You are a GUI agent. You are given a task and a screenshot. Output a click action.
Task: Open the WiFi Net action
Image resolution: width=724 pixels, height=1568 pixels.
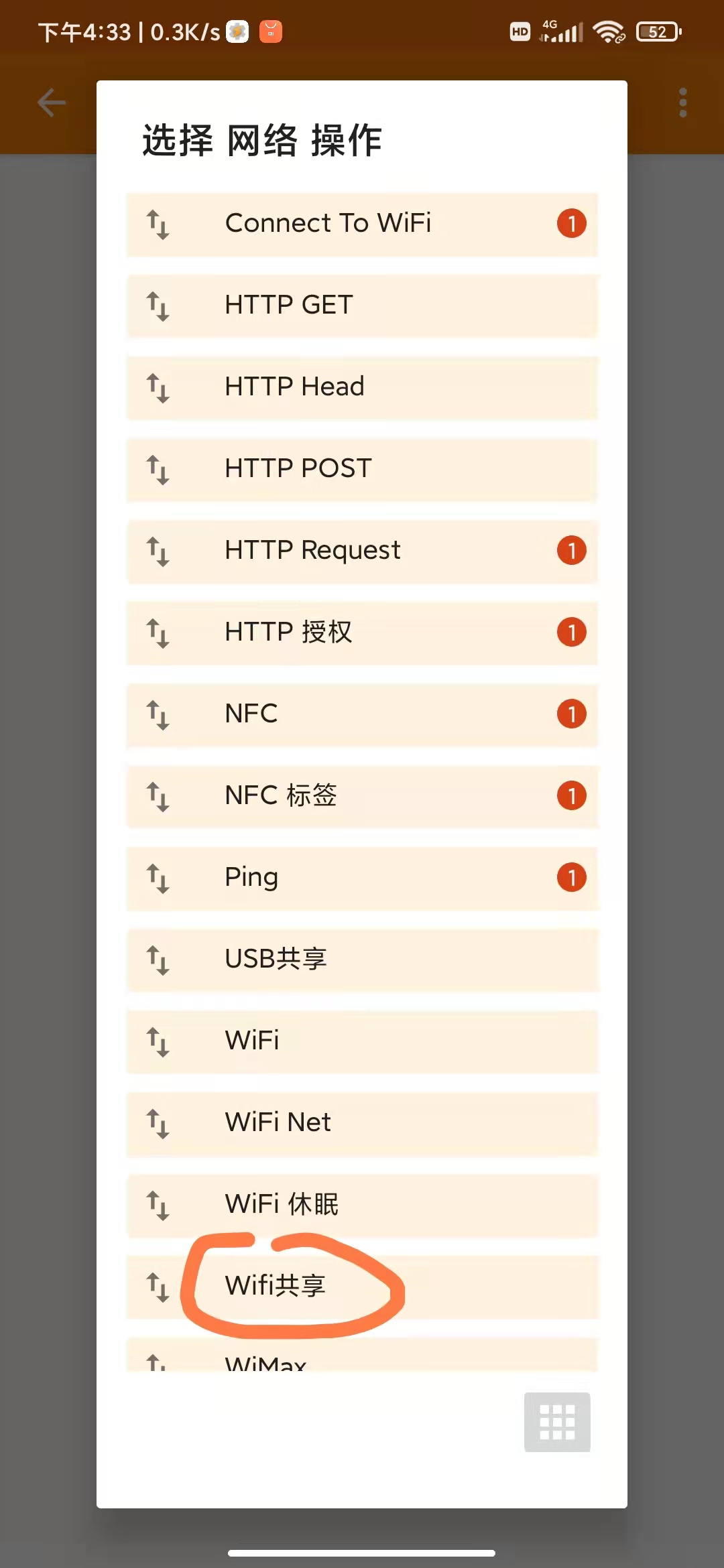click(x=362, y=1123)
